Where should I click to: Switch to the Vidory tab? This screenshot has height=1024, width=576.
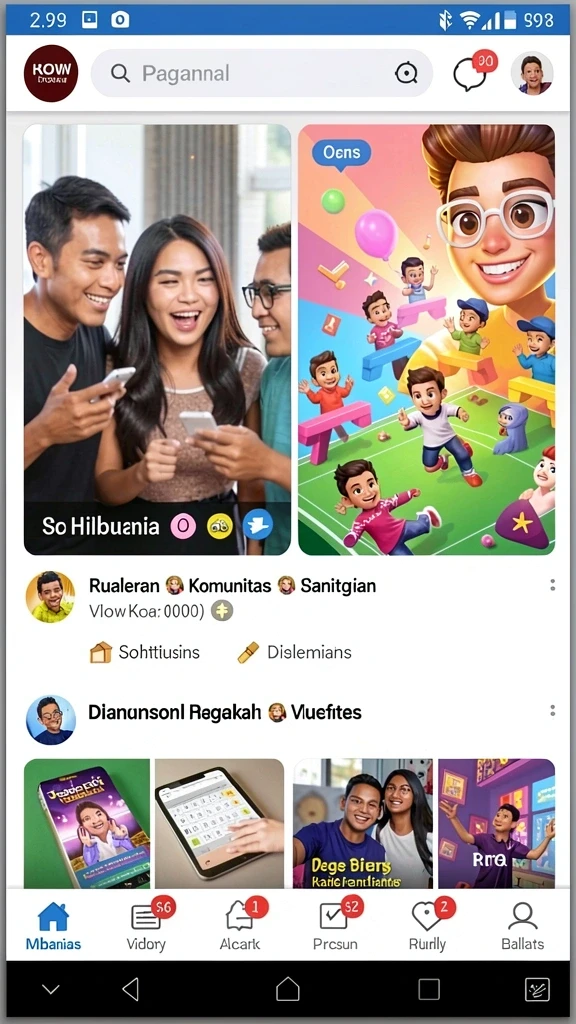146,926
